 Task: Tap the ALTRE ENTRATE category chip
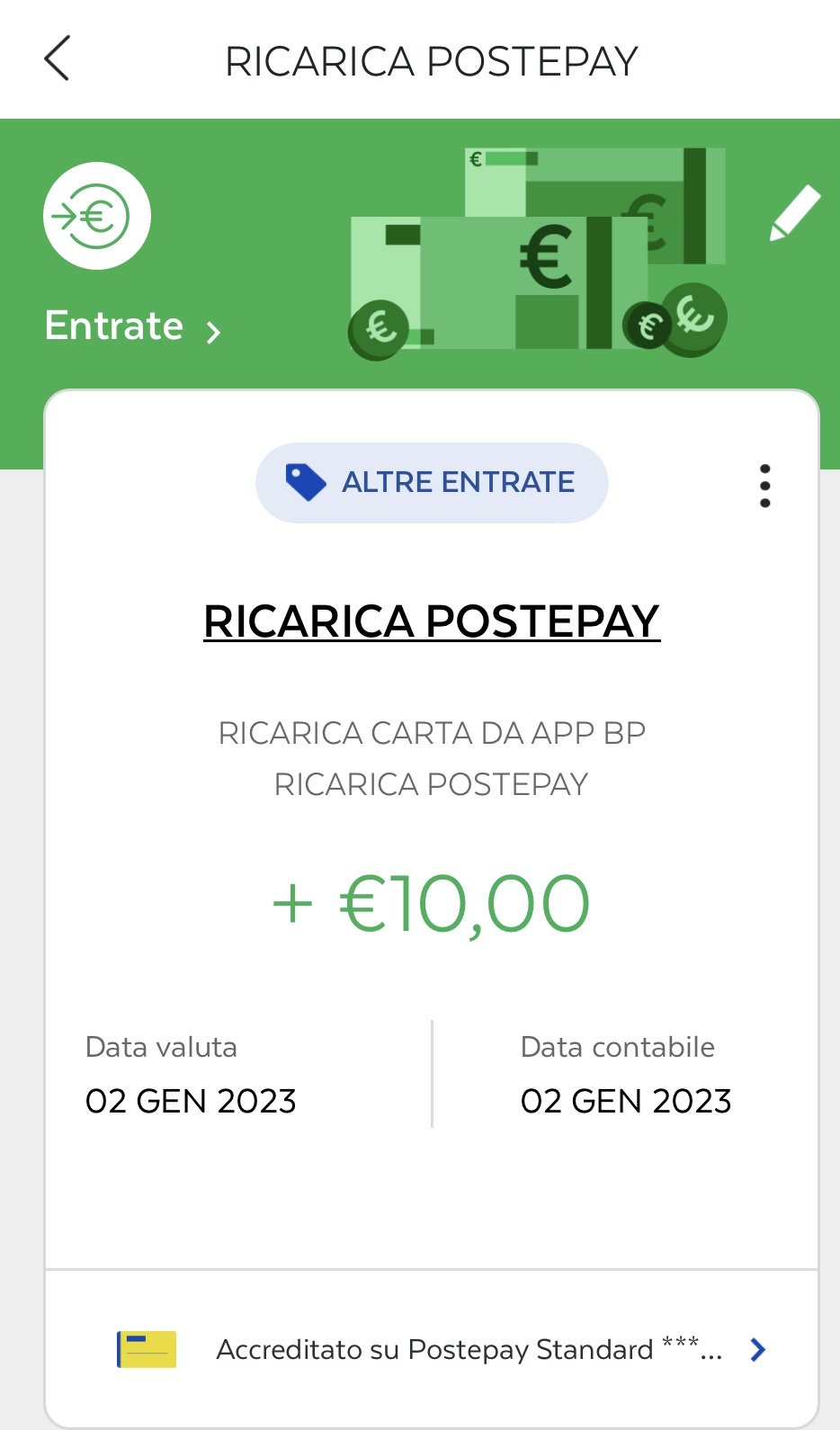[432, 483]
